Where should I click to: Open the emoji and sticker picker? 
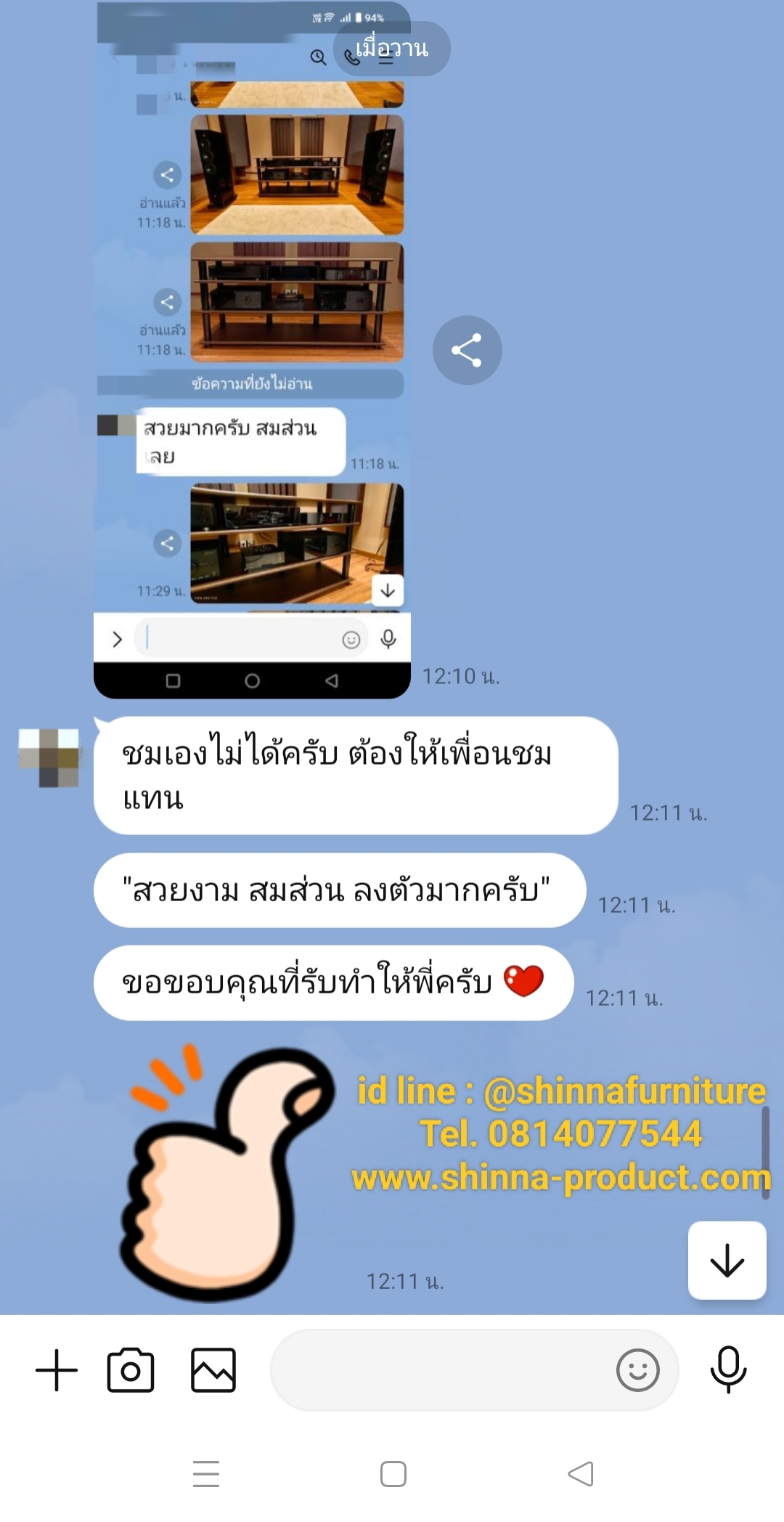[637, 1370]
